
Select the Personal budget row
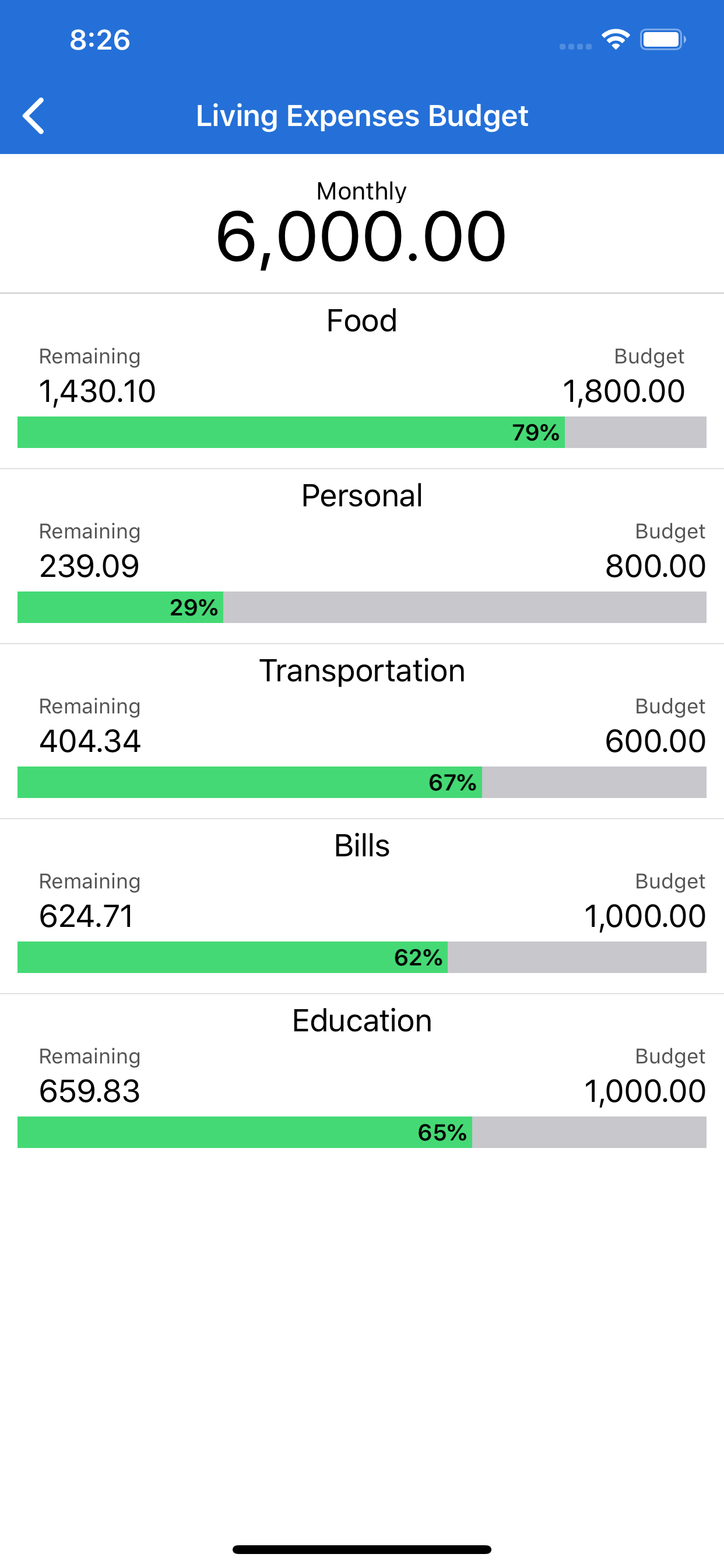[x=362, y=555]
